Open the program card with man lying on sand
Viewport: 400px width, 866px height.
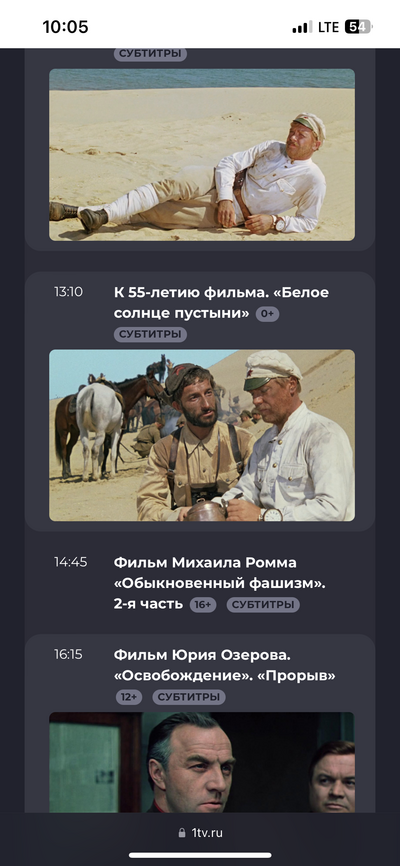[199, 149]
